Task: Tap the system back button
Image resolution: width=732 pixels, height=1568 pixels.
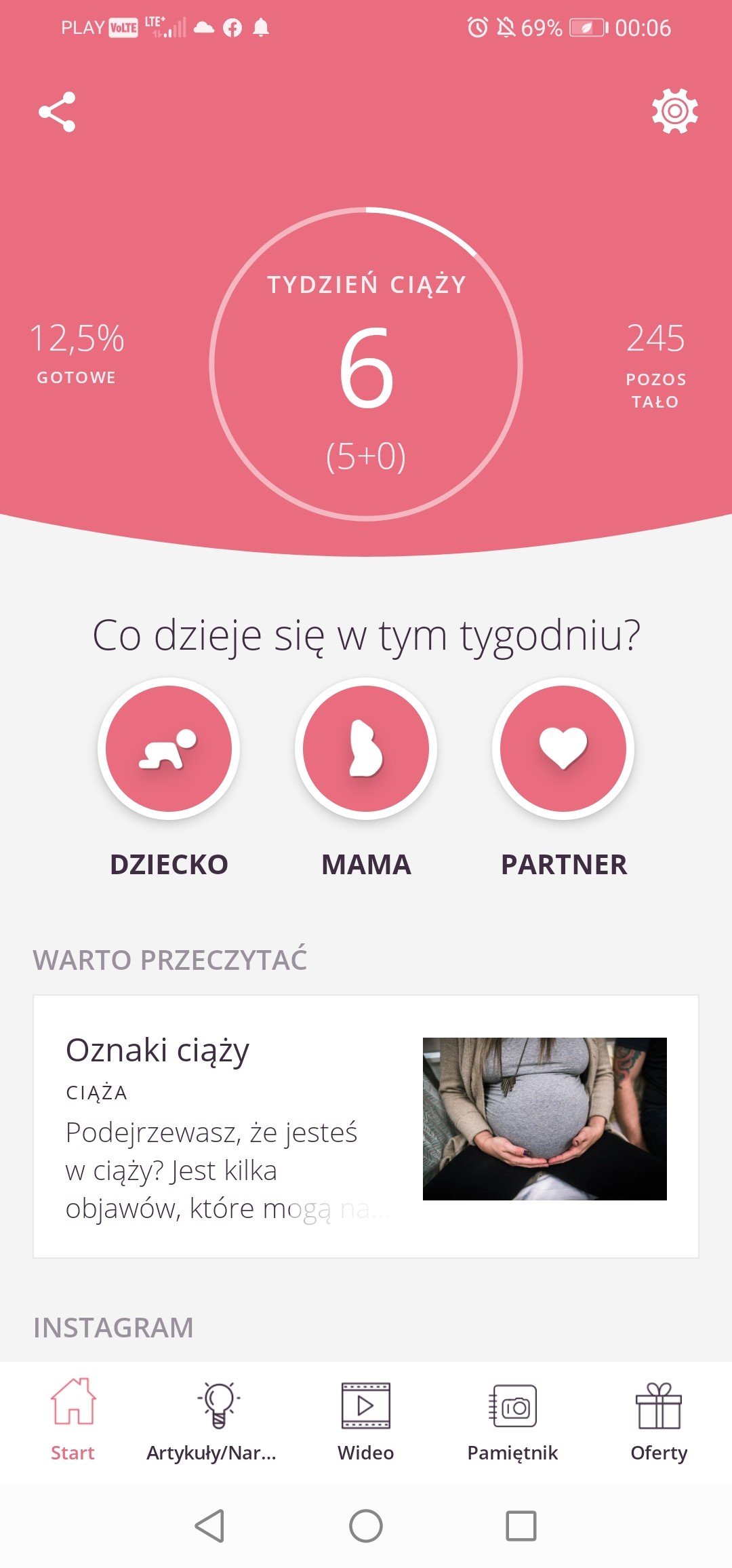Action: 209,1526
